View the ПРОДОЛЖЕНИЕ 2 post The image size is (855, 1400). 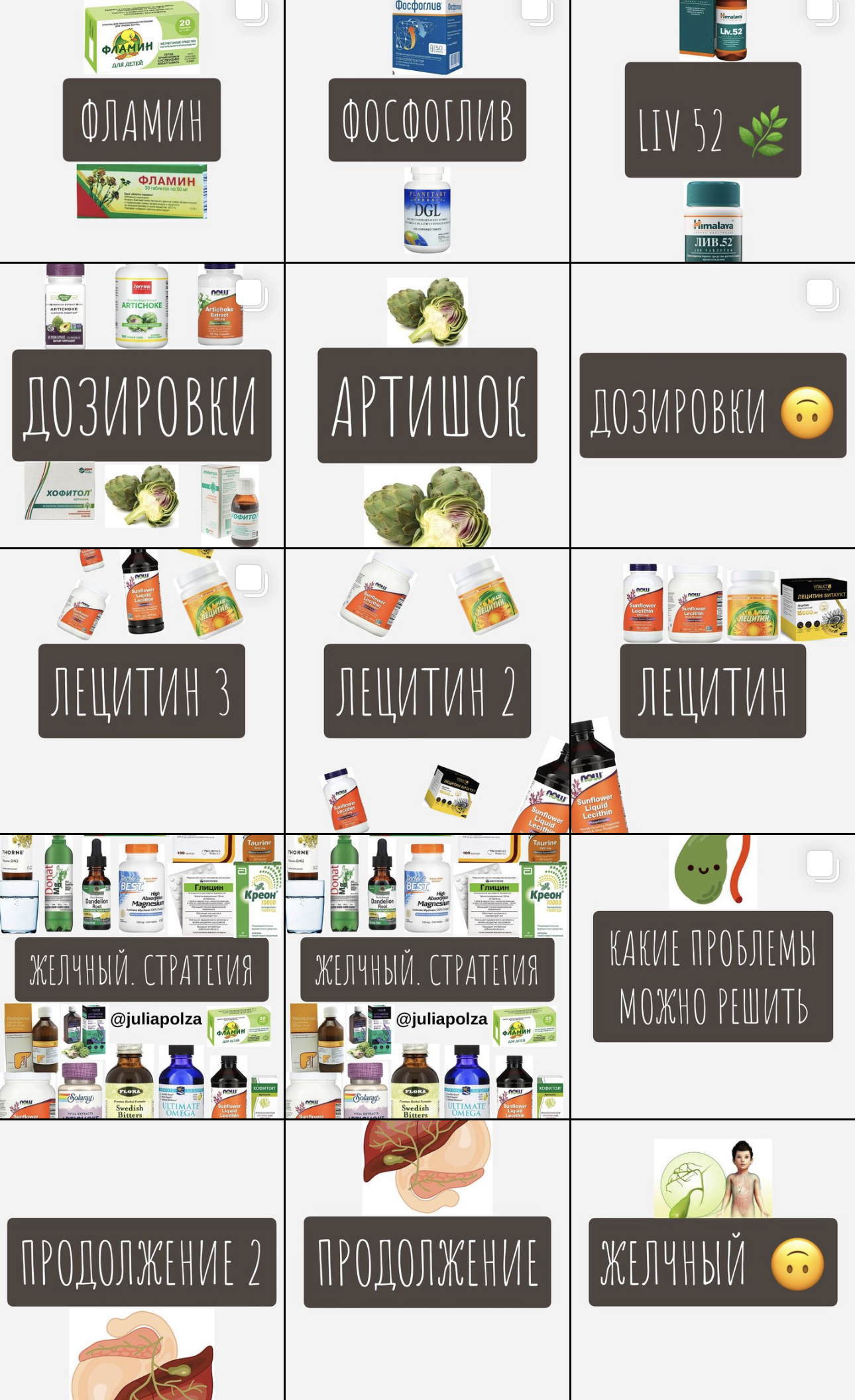pos(142,1261)
